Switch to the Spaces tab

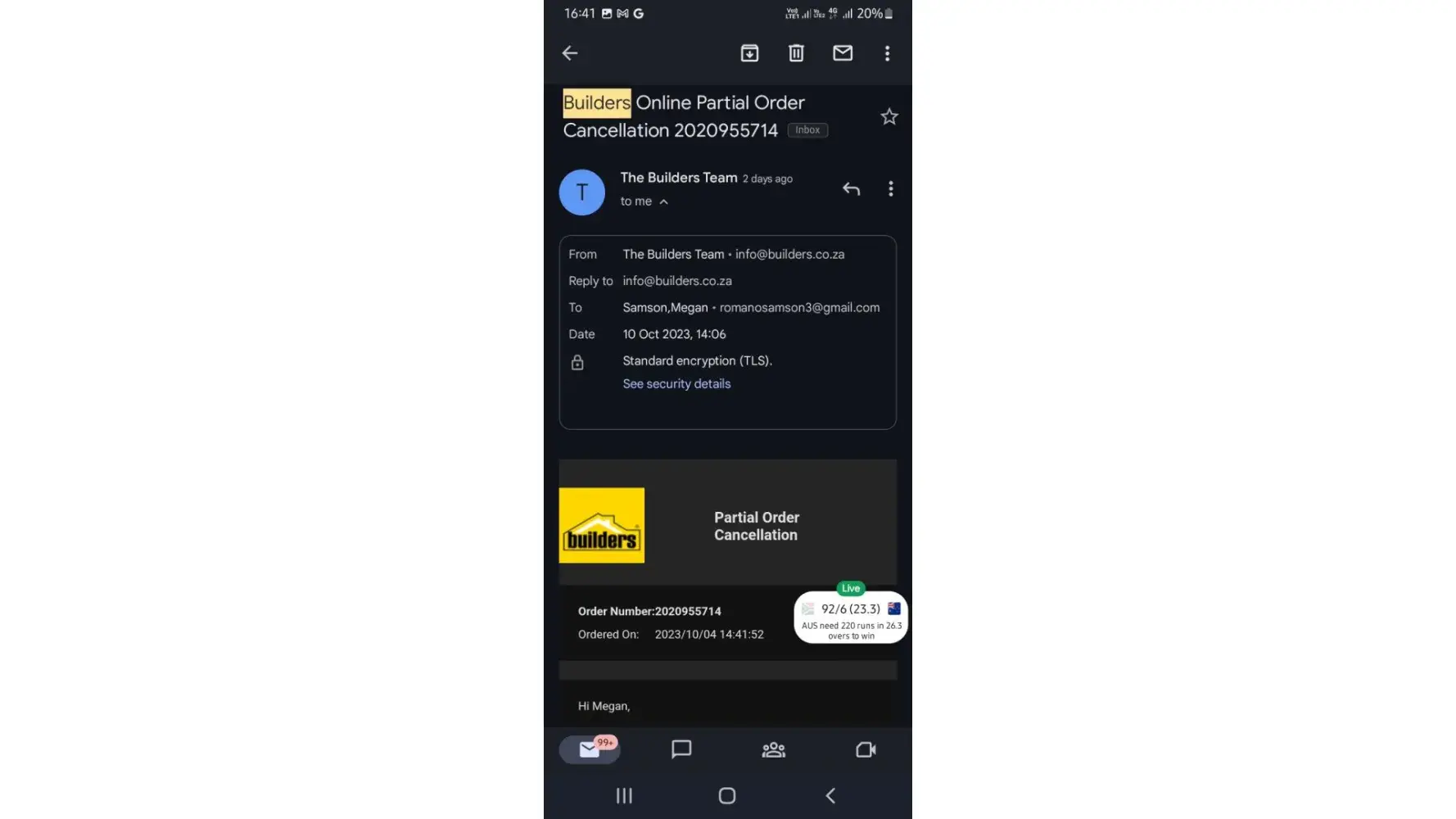point(774,749)
